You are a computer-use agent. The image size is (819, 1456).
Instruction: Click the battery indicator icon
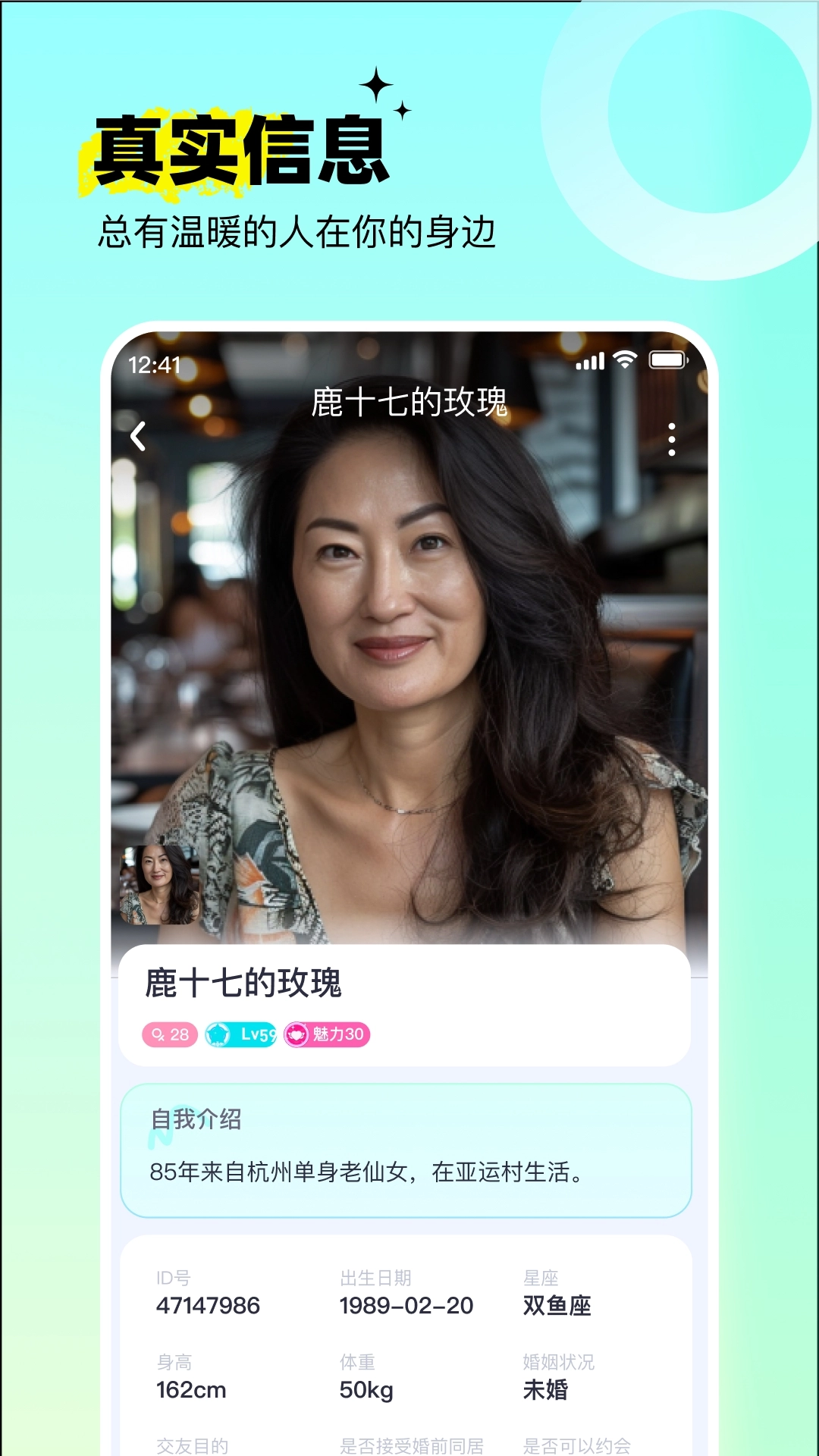[665, 362]
